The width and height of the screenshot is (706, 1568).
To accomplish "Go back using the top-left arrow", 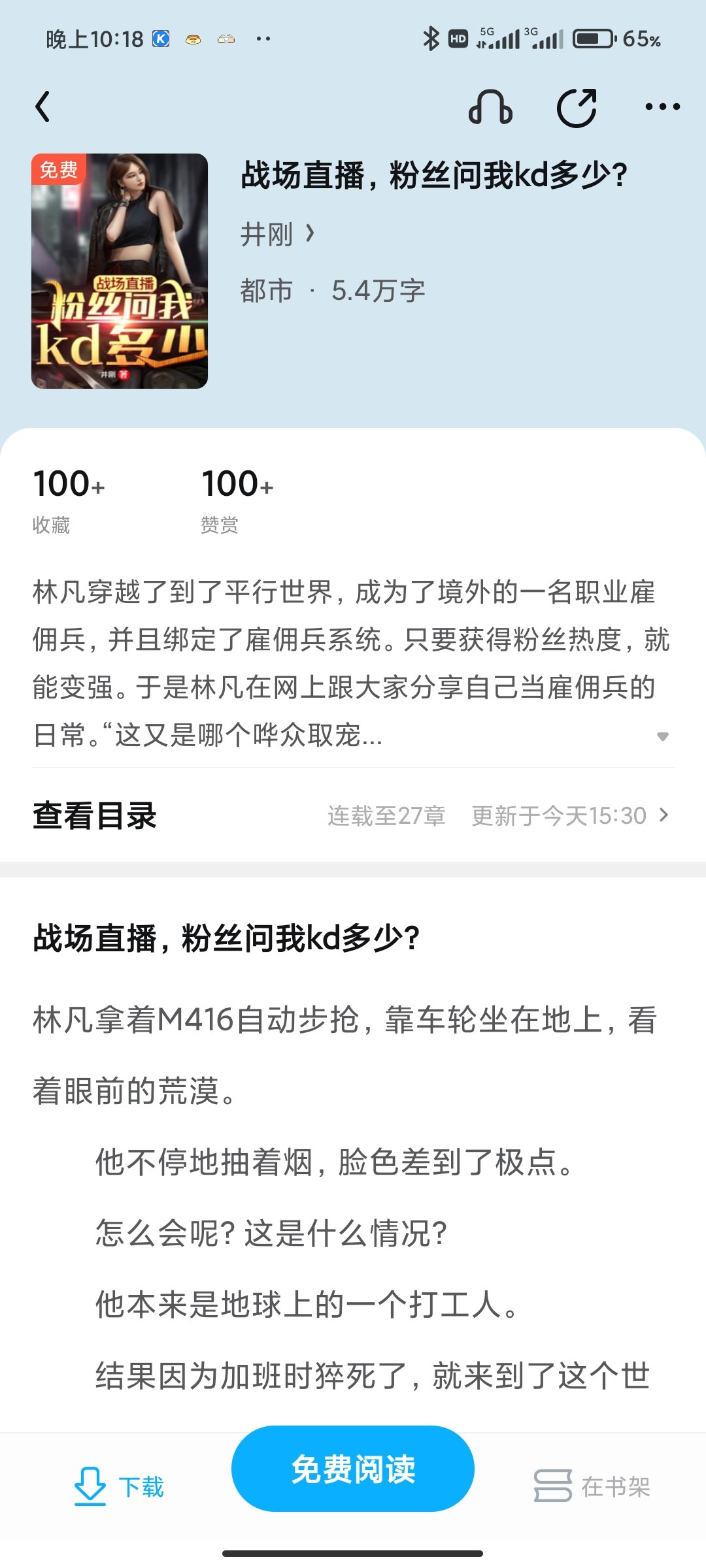I will (43, 106).
